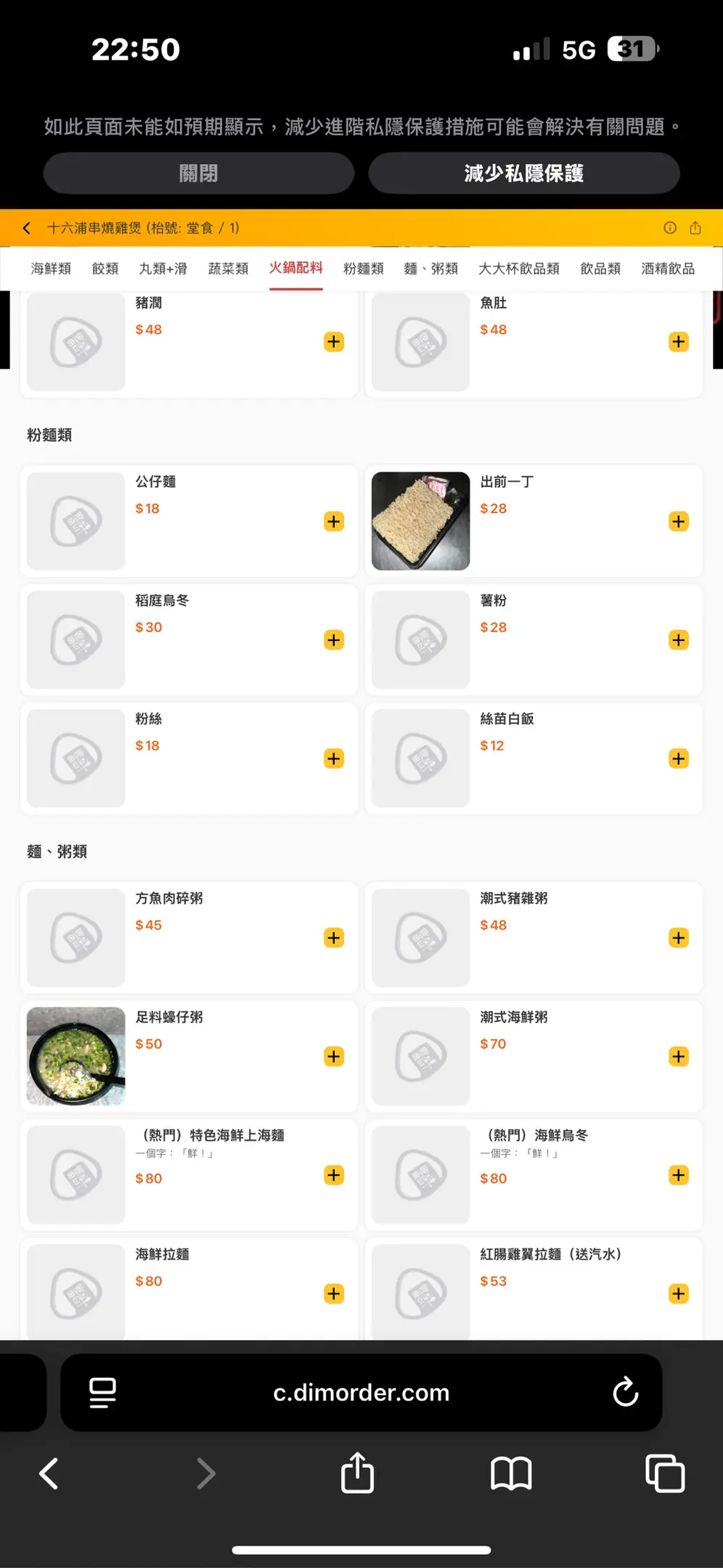Share the restaurant menu page

click(x=695, y=228)
